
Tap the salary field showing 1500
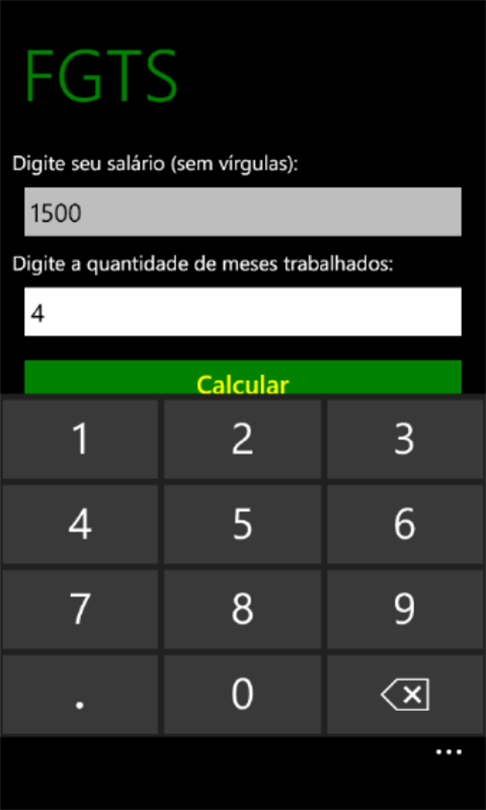(x=243, y=212)
